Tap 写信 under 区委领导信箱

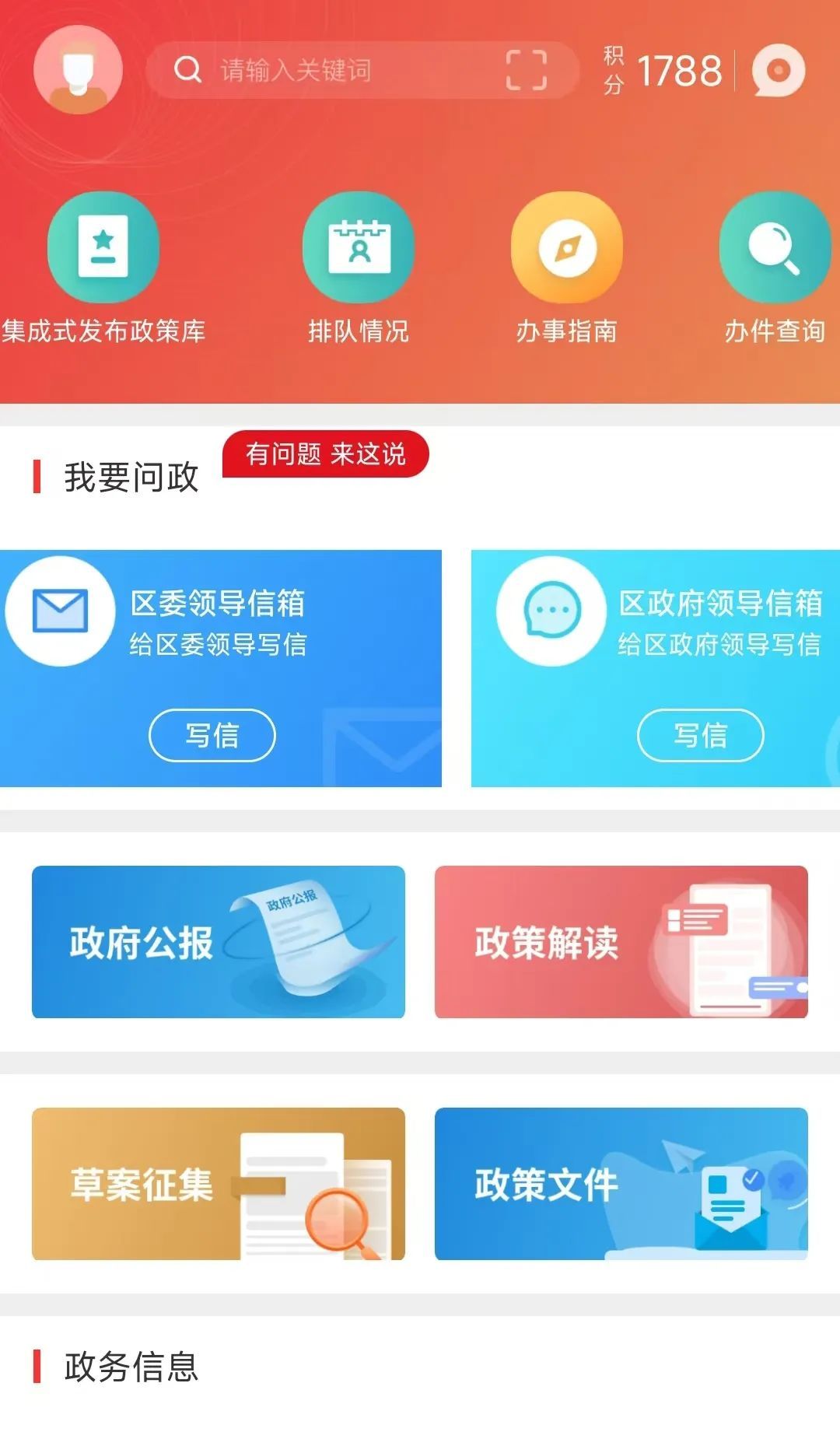pos(212,735)
